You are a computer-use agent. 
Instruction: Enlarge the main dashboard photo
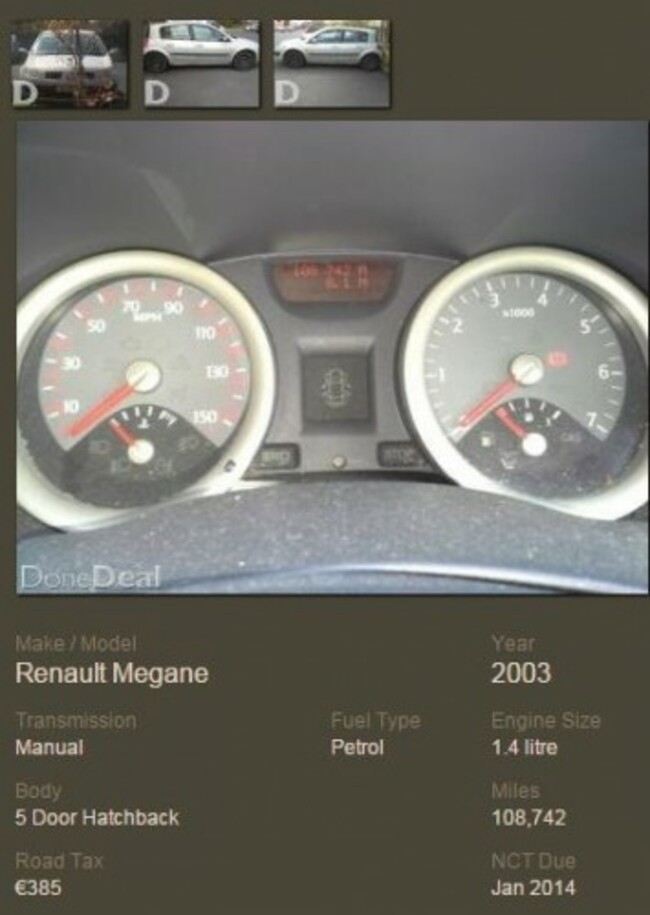pyautogui.click(x=331, y=357)
